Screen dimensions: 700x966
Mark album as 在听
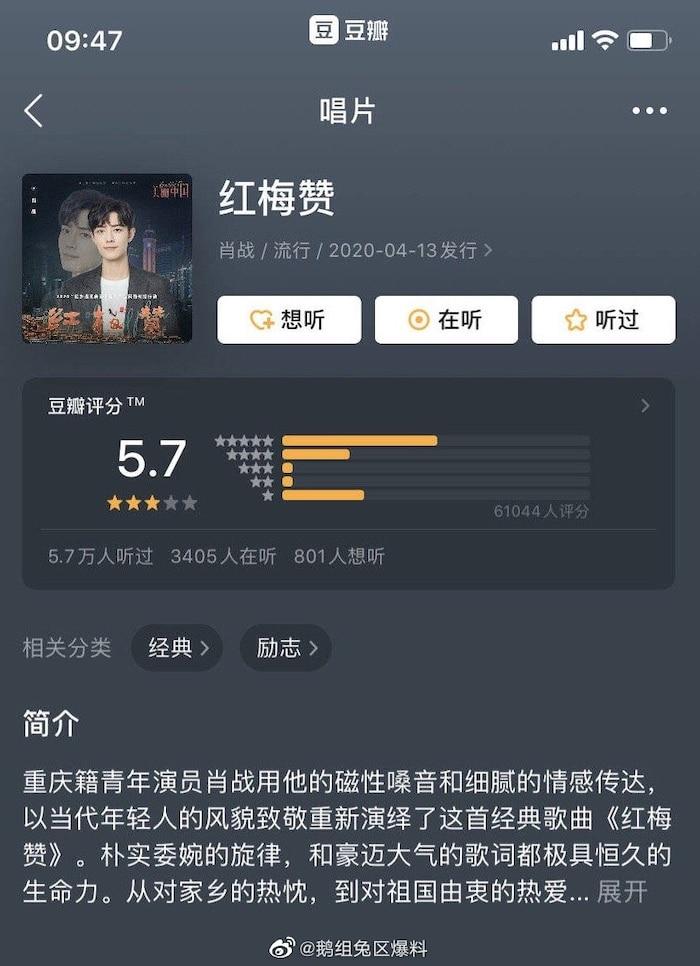pyautogui.click(x=446, y=320)
